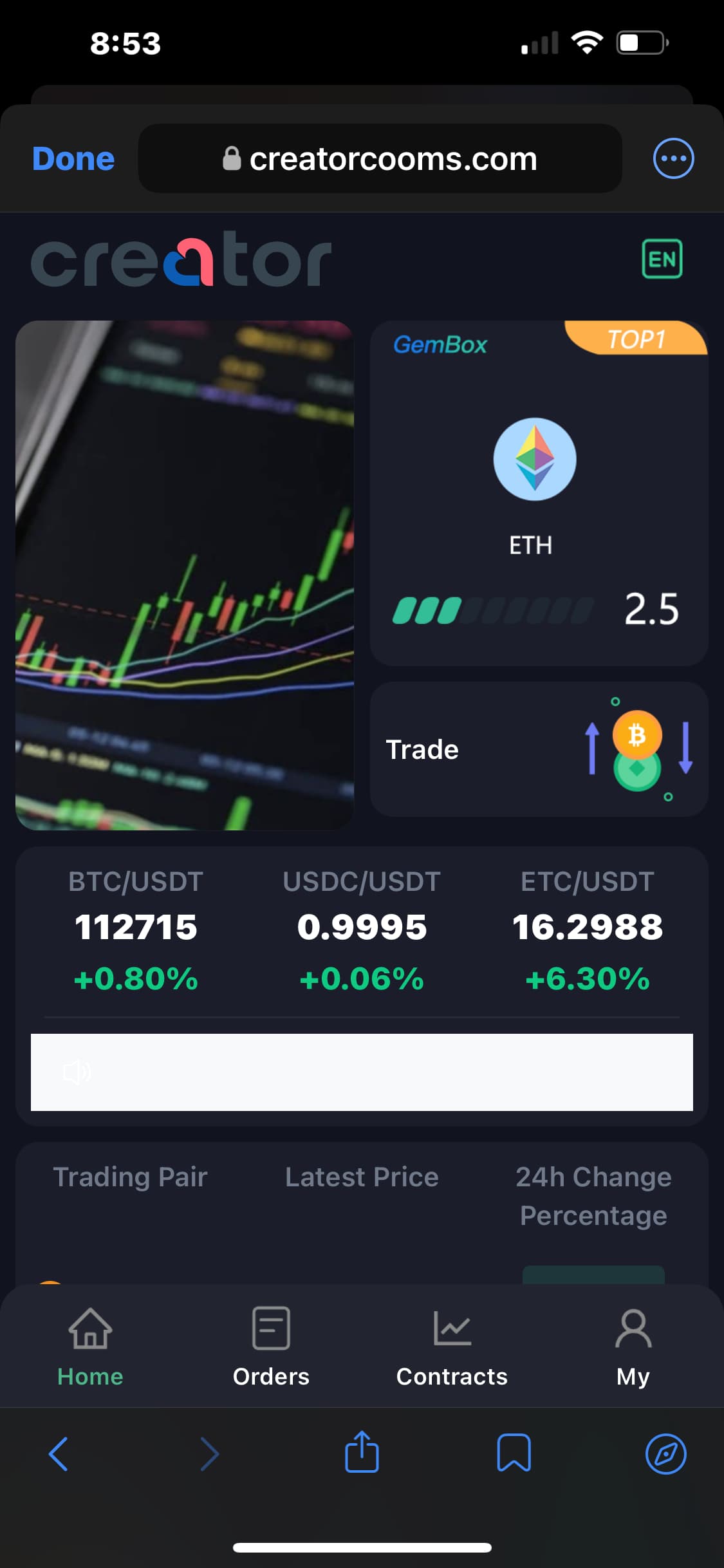Go back to the previous web page

pyautogui.click(x=59, y=1453)
